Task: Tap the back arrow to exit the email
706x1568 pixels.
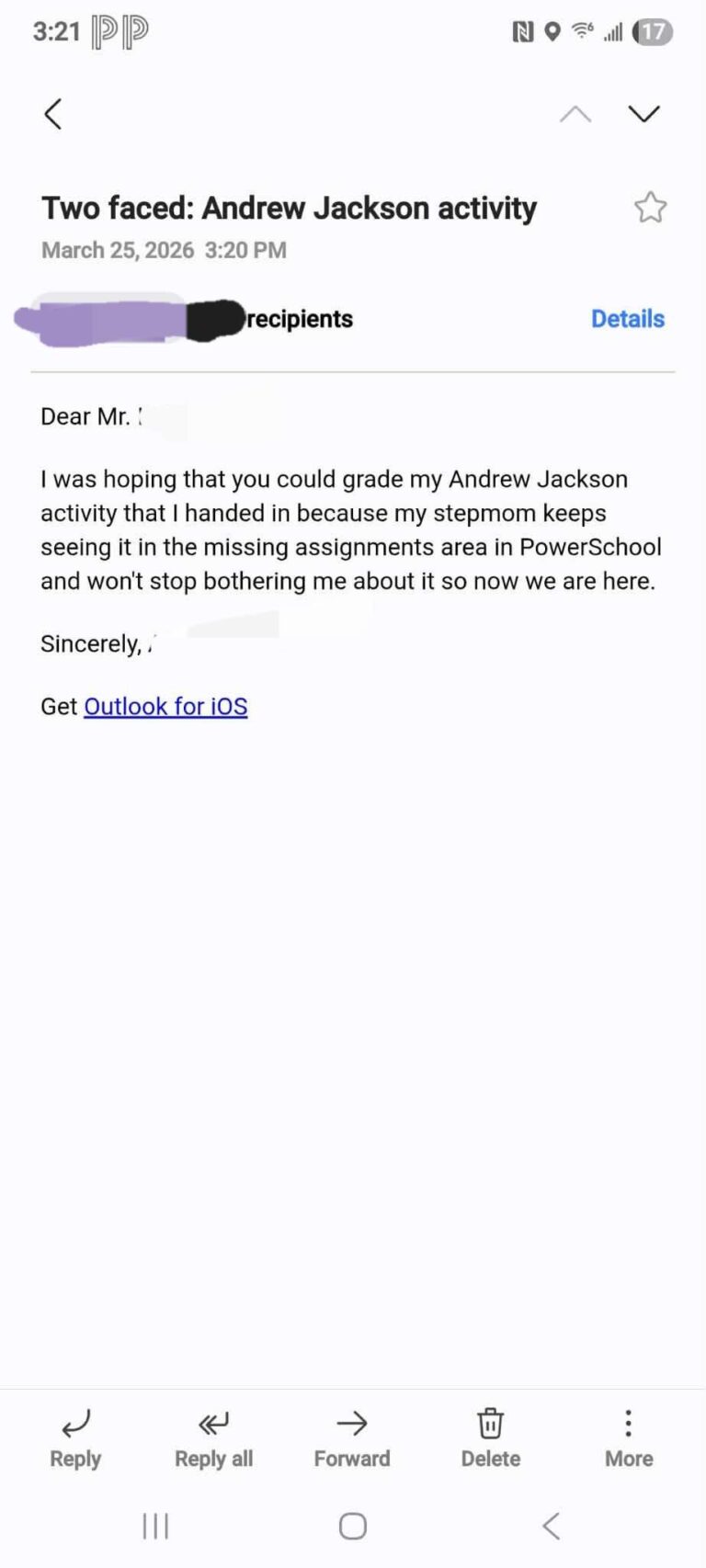Action: (x=52, y=114)
